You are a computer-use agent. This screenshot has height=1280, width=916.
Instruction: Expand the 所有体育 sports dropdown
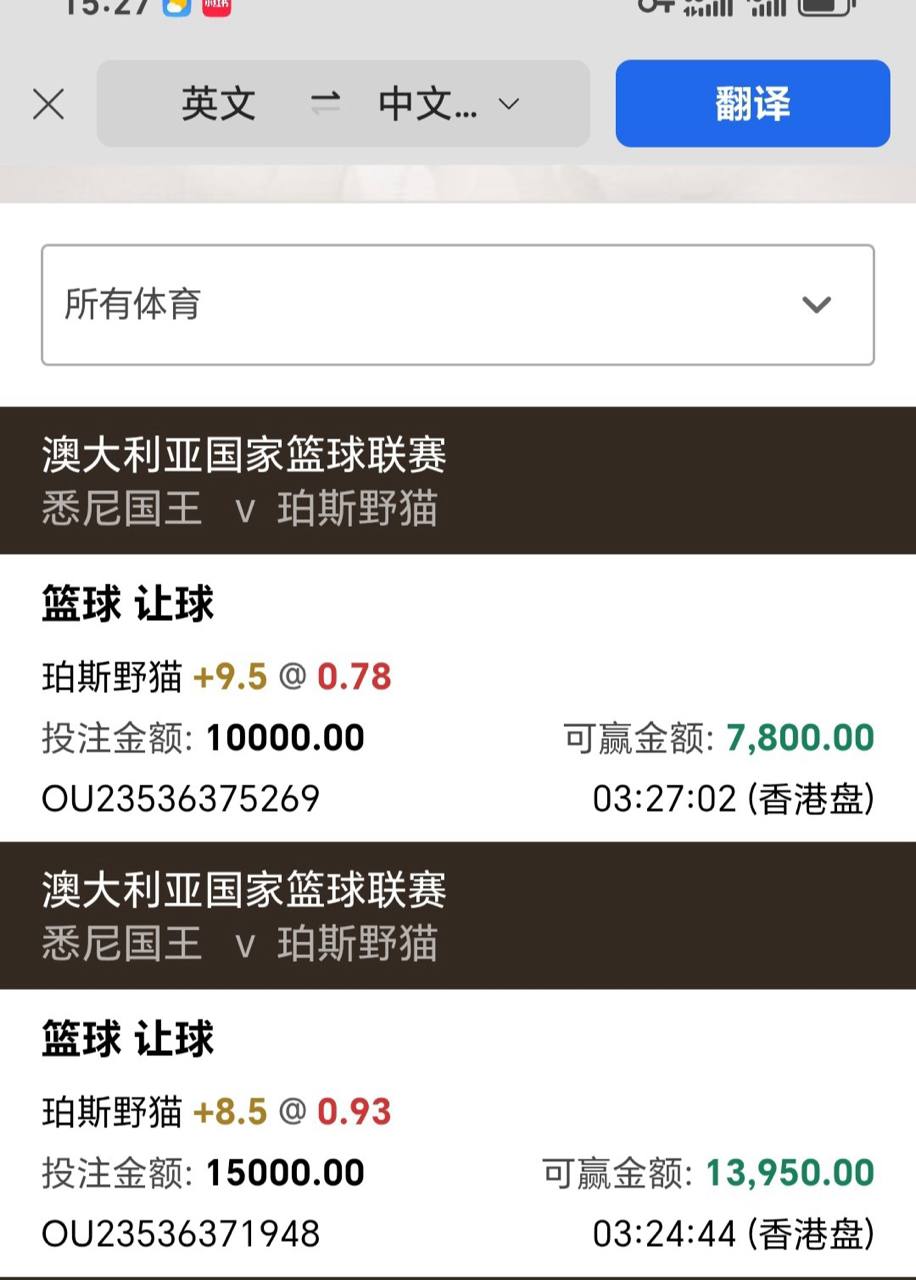(x=457, y=304)
